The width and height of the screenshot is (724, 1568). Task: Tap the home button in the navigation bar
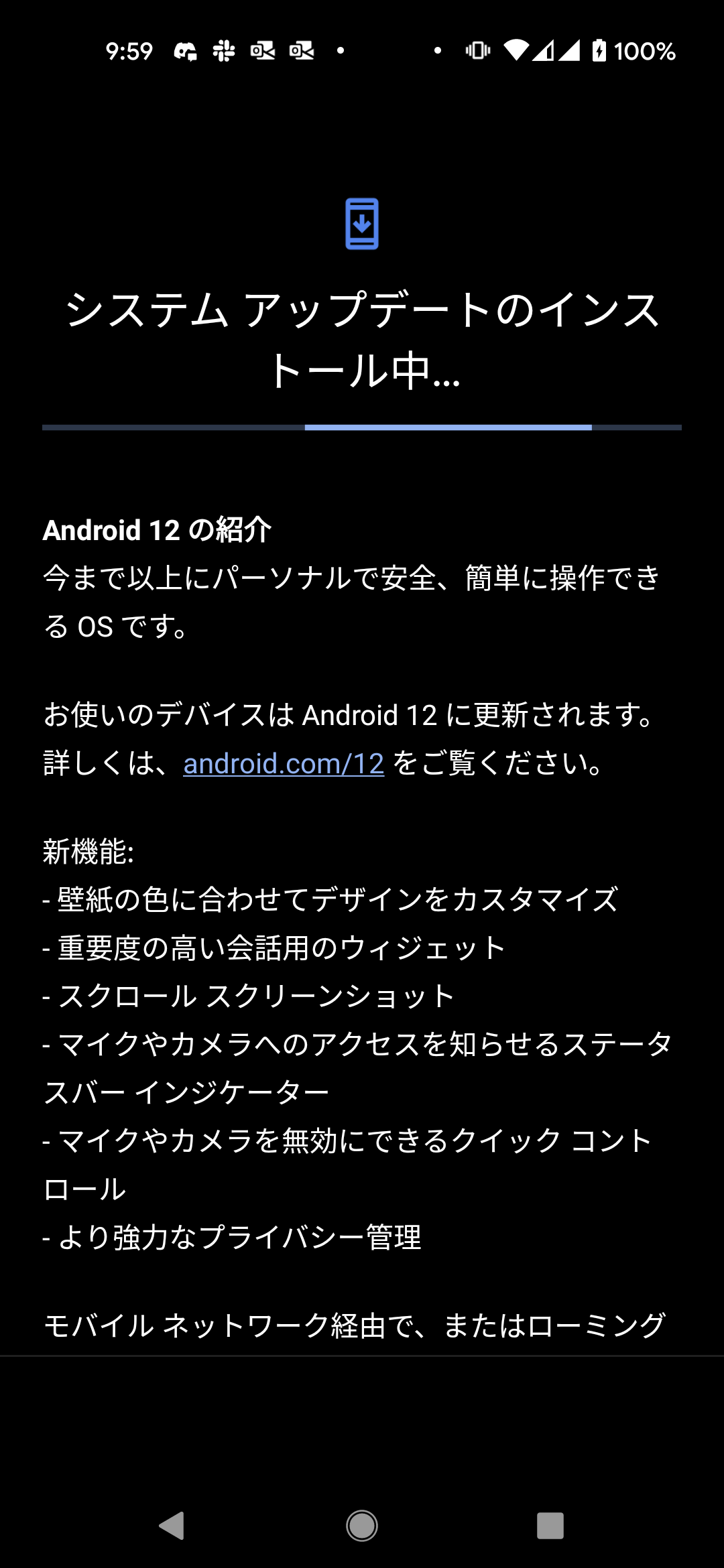[362, 1526]
